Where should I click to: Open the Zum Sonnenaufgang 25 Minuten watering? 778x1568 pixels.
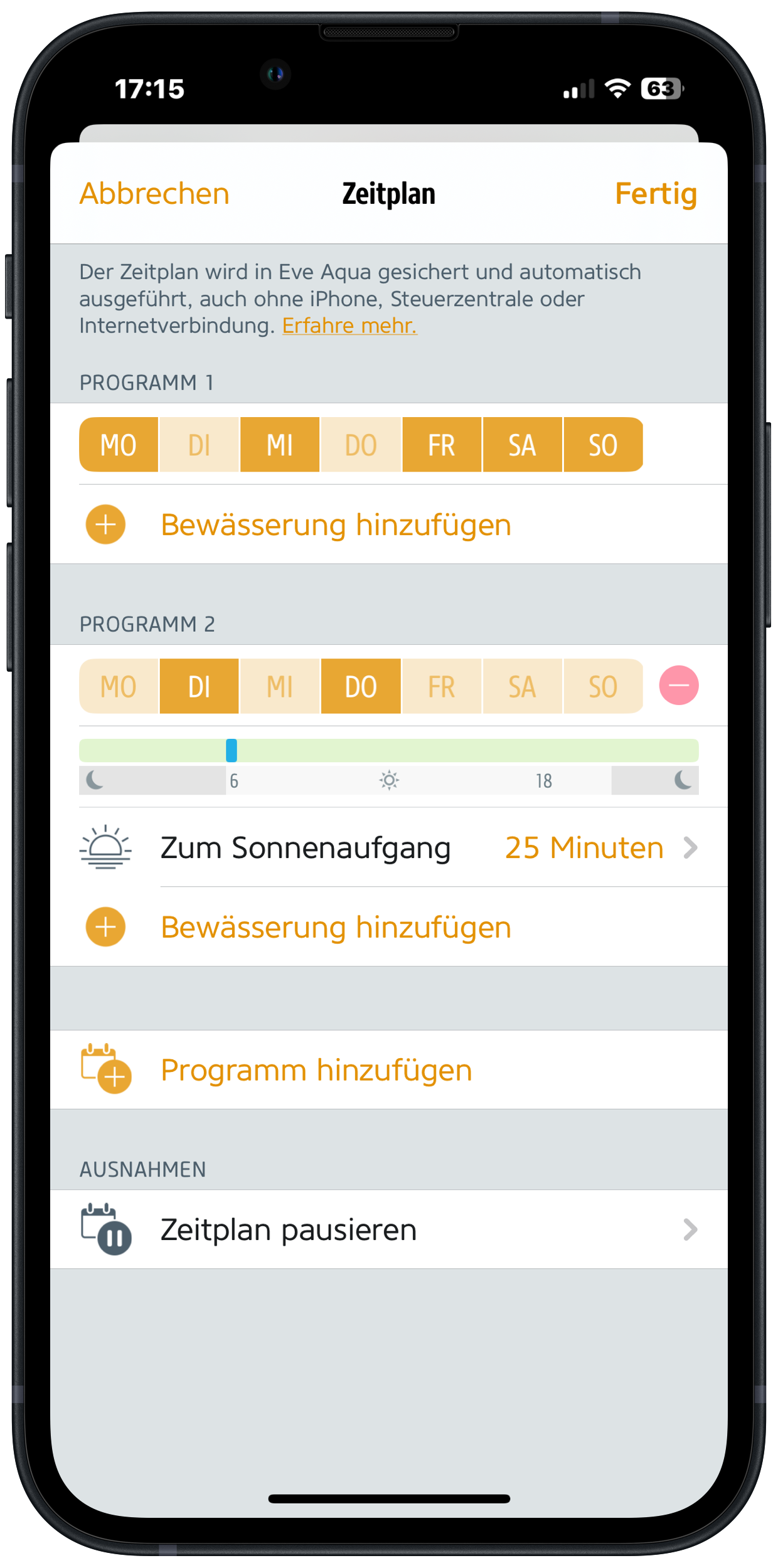[389, 848]
